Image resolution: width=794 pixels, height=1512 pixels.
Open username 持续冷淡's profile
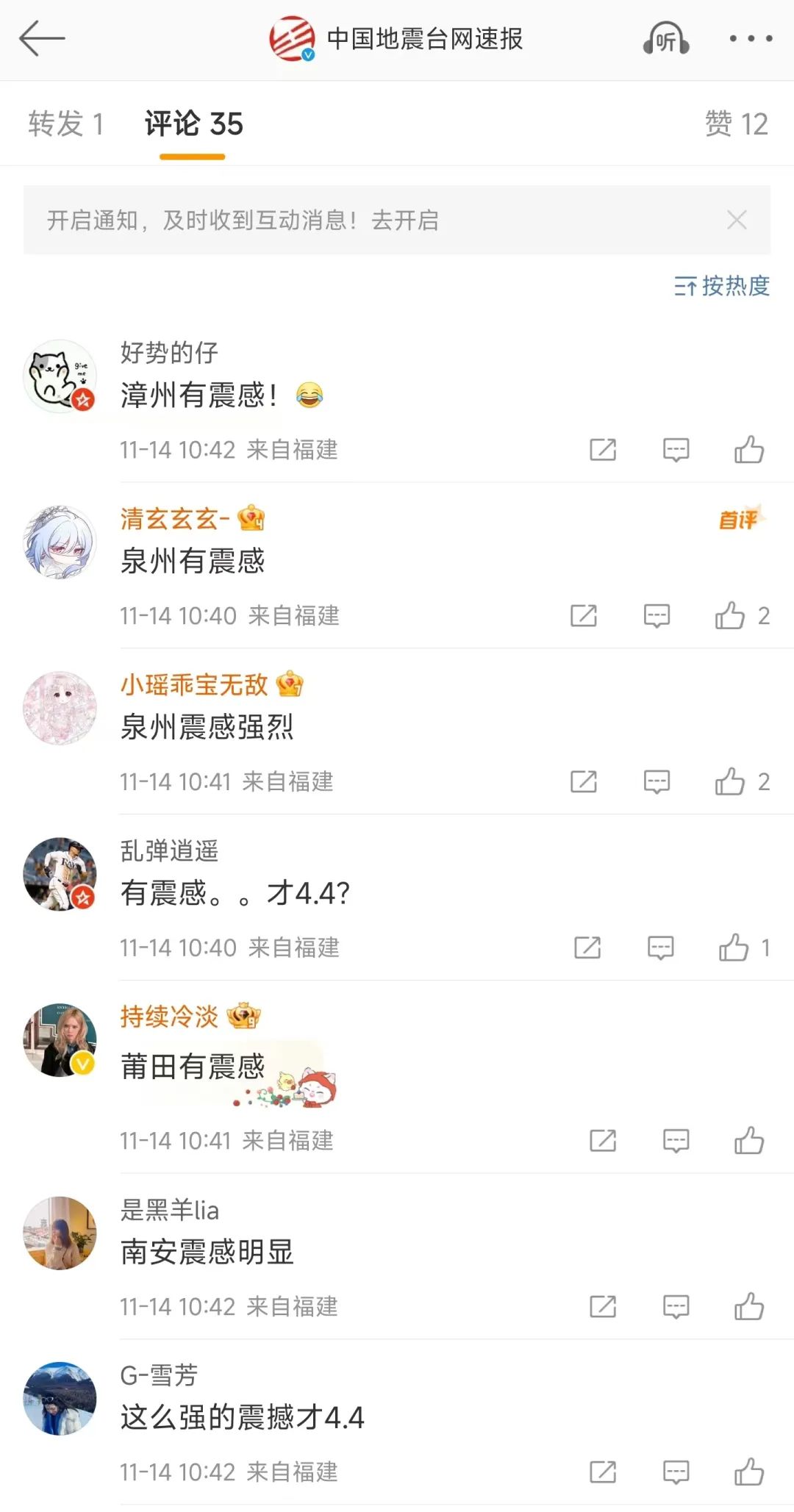(170, 1017)
